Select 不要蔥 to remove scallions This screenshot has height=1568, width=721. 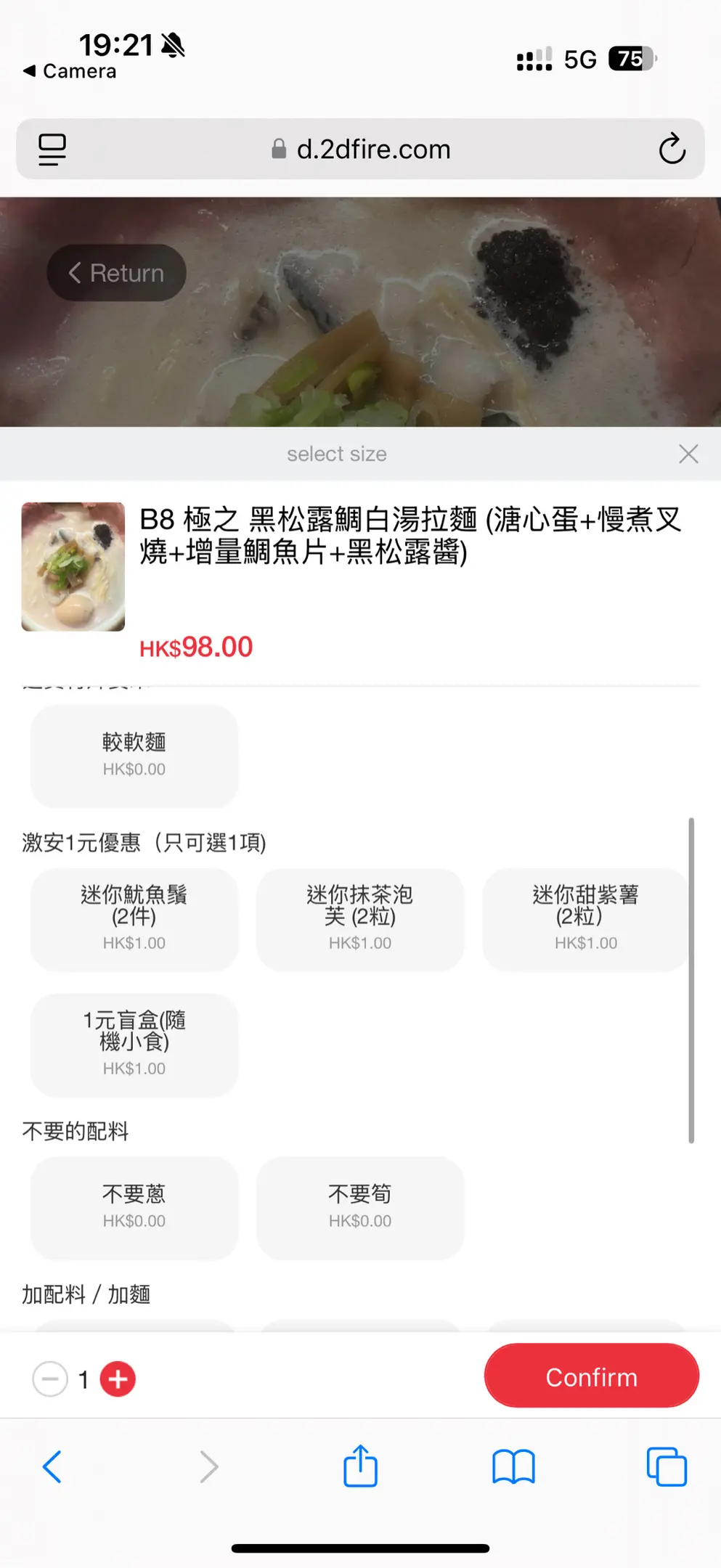pyautogui.click(x=134, y=1207)
